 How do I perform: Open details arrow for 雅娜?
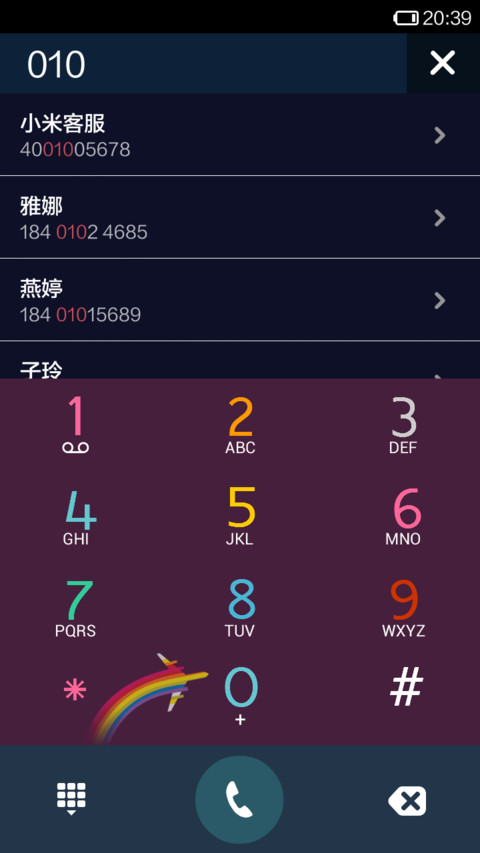point(440,218)
